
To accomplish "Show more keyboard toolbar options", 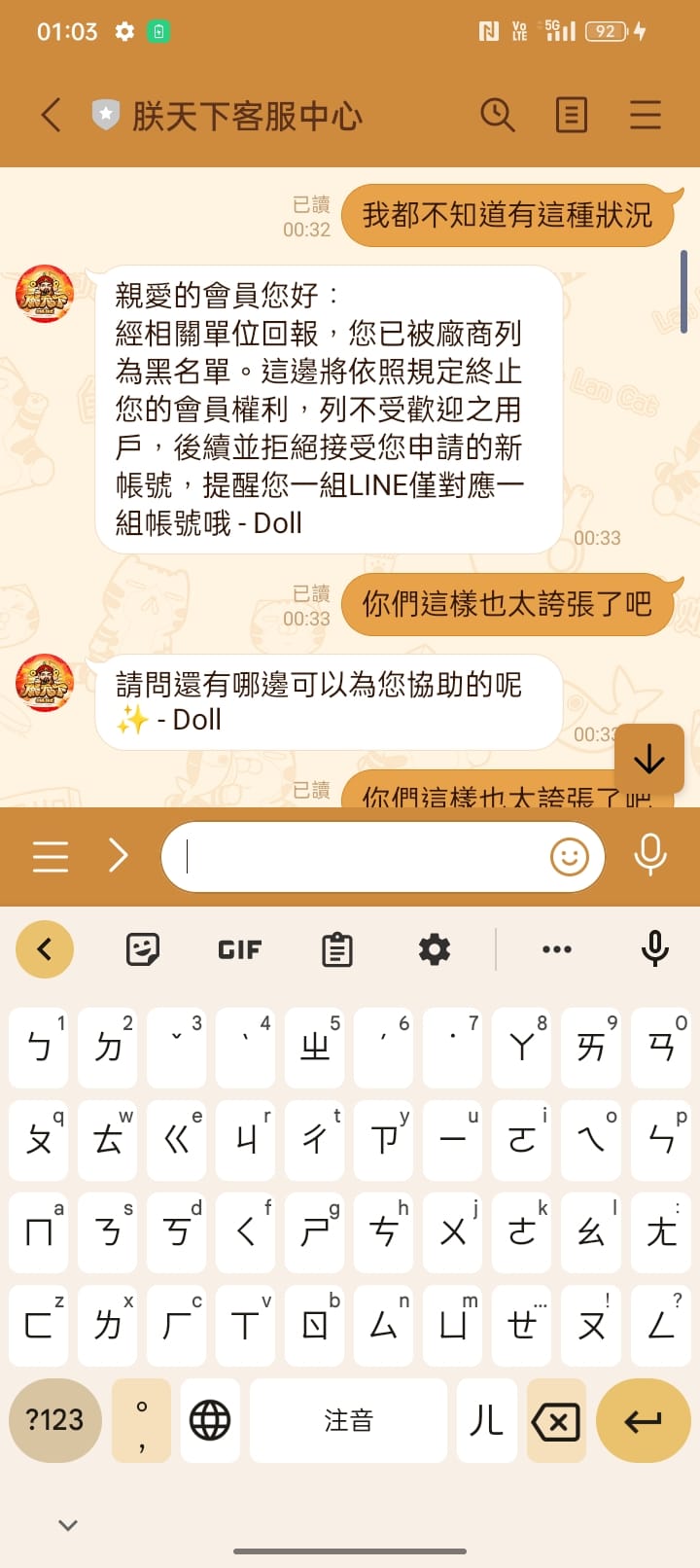I will [x=556, y=948].
